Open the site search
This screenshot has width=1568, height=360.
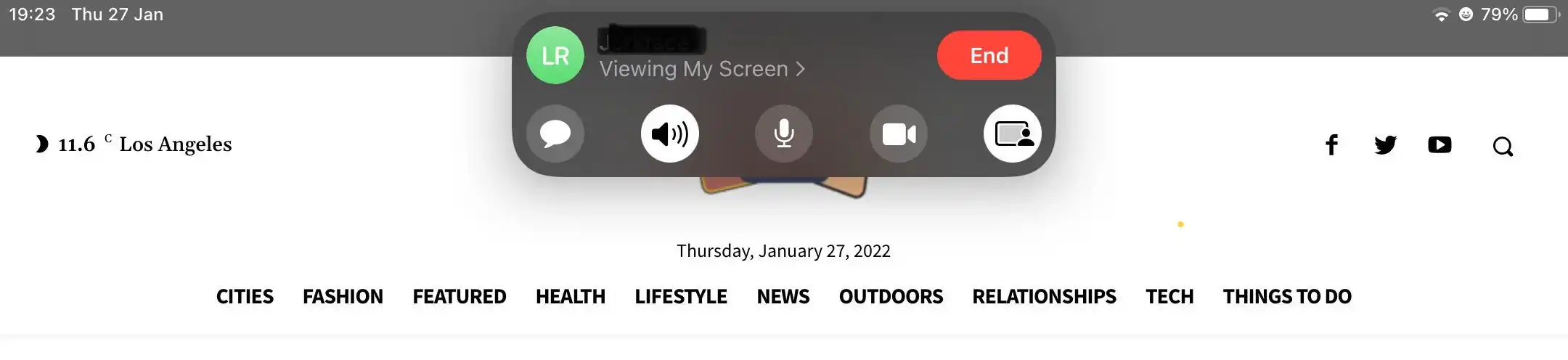(1503, 147)
